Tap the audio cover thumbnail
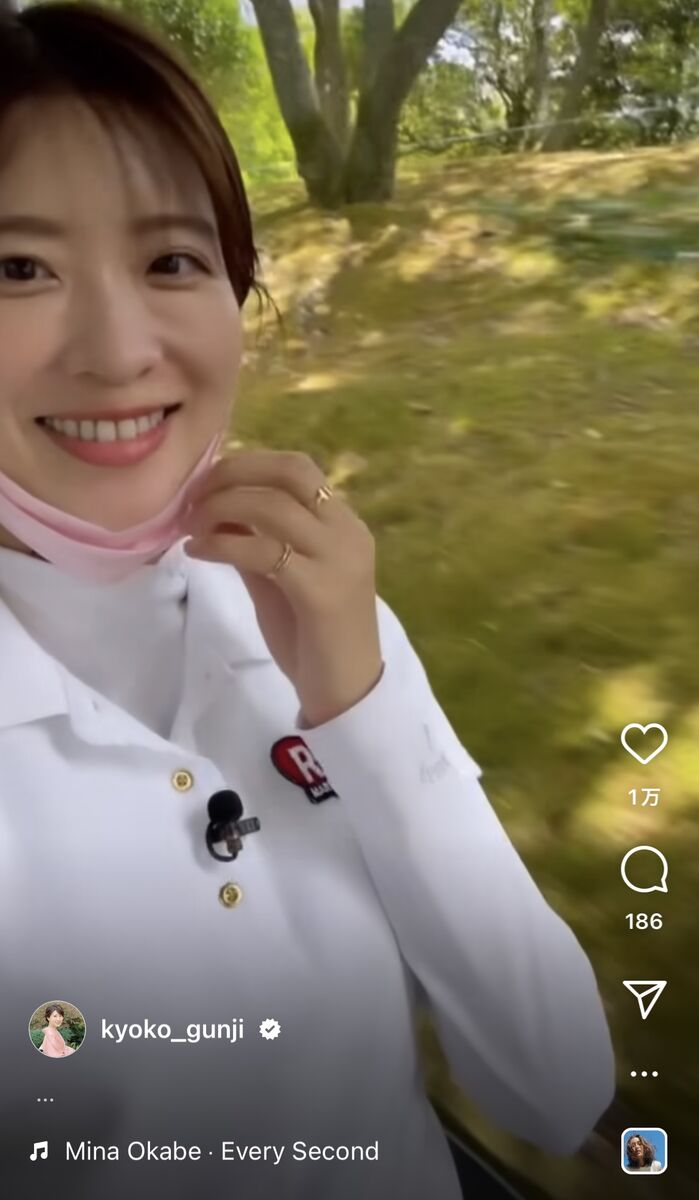Viewport: 699px width, 1200px height. (x=643, y=1150)
